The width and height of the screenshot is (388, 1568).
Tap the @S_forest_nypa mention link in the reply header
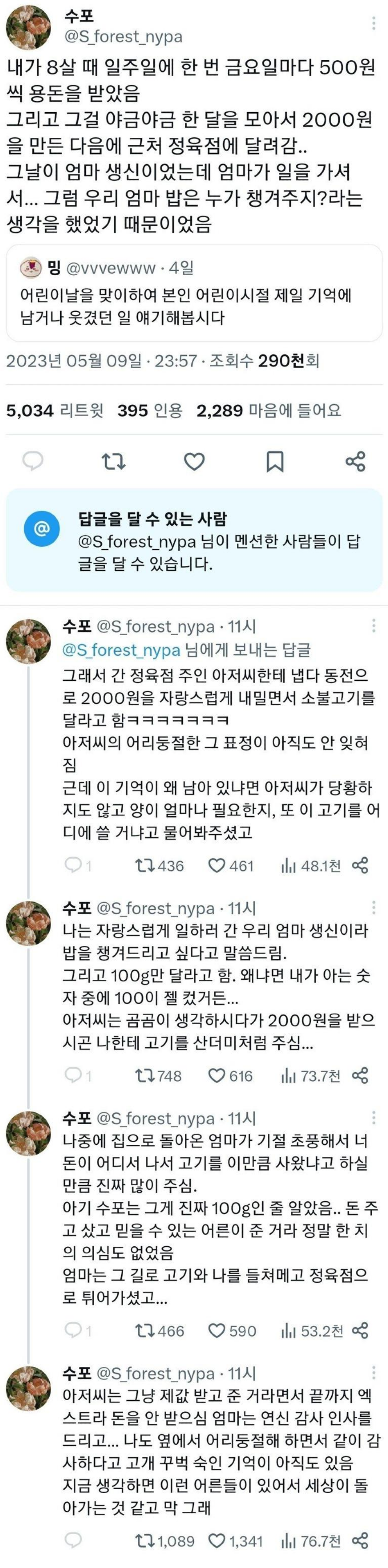click(x=121, y=650)
